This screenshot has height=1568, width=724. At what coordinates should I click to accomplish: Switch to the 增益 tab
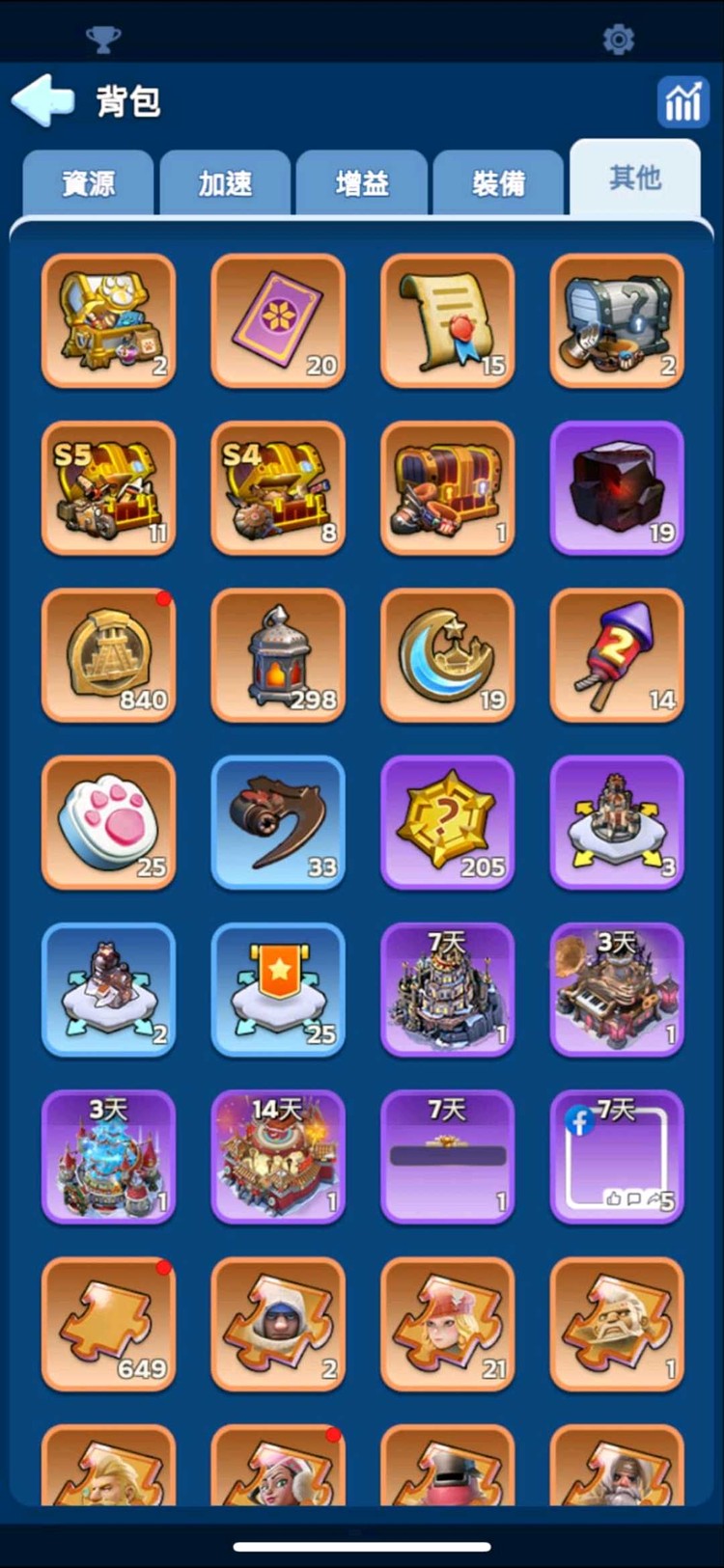362,183
